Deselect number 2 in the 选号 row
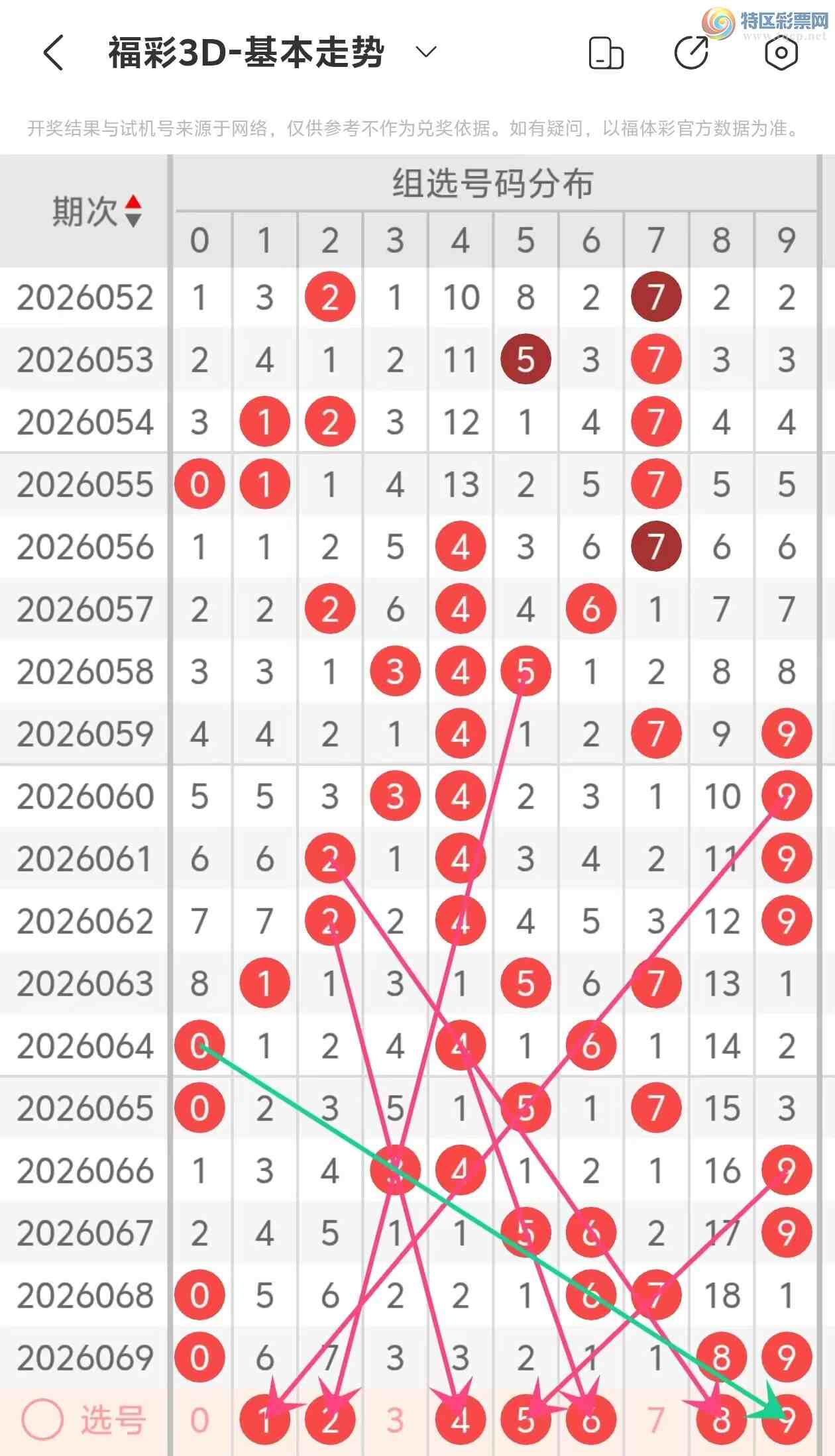835x1456 pixels. (330, 1420)
